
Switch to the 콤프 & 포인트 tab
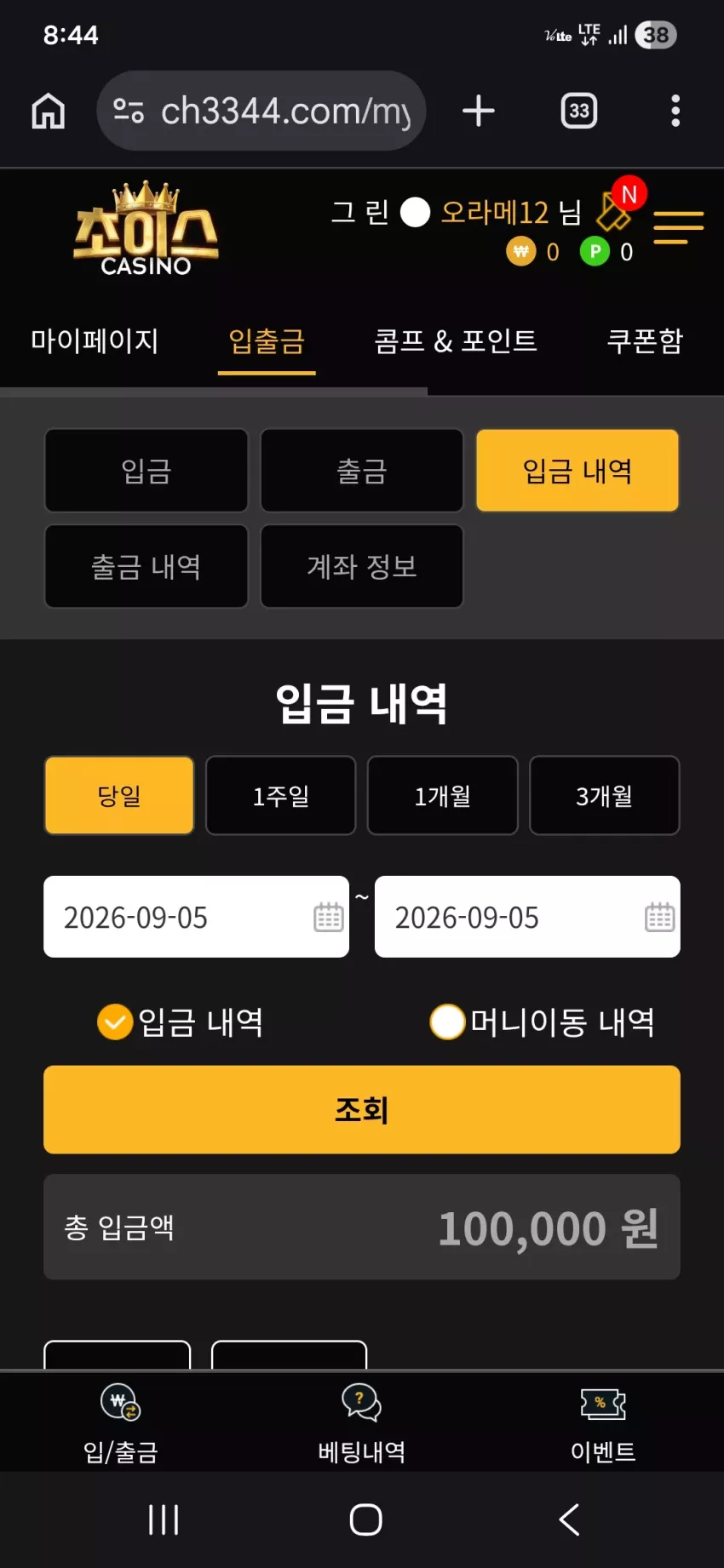[x=456, y=340]
